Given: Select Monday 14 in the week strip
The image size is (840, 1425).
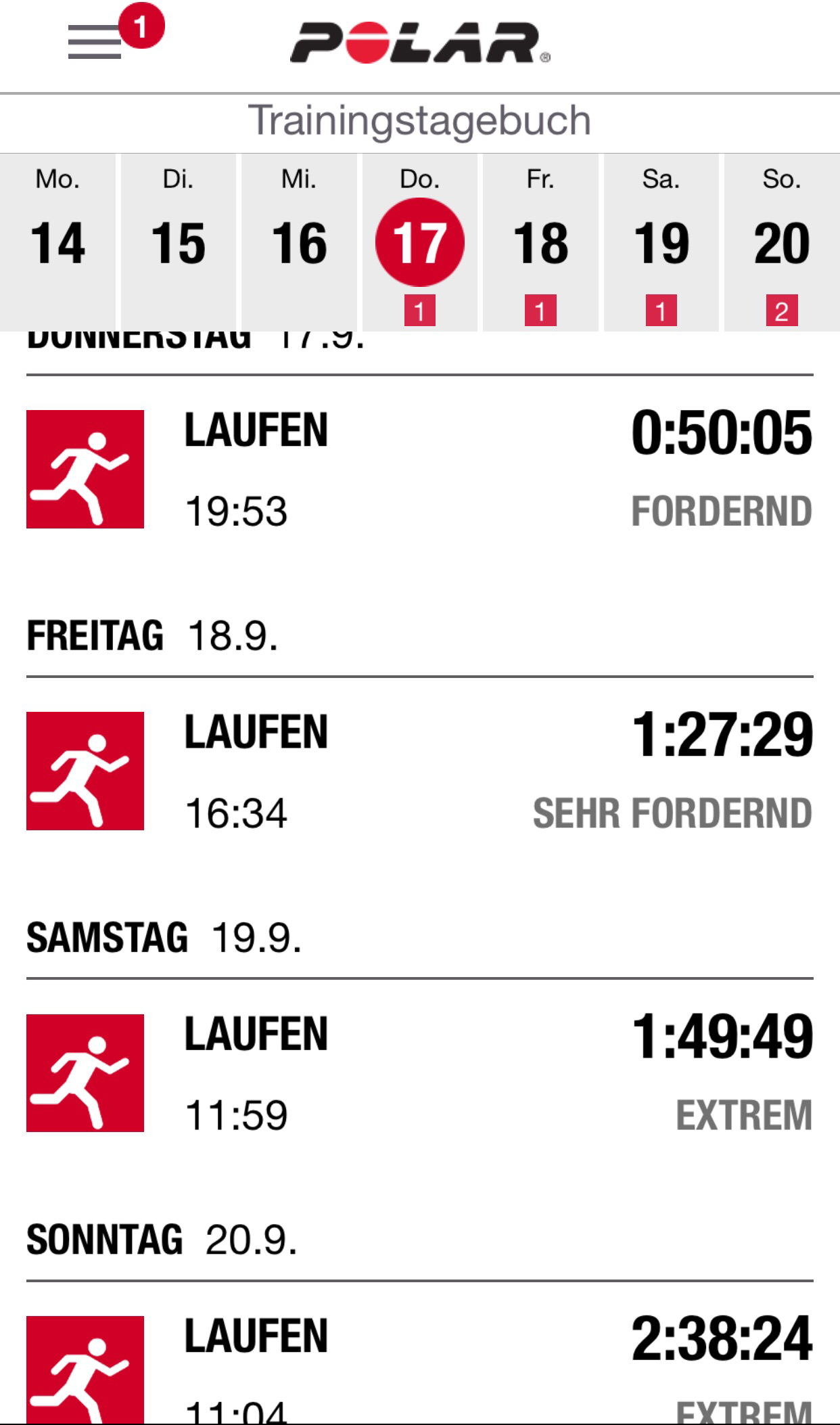Looking at the screenshot, I should (57, 242).
